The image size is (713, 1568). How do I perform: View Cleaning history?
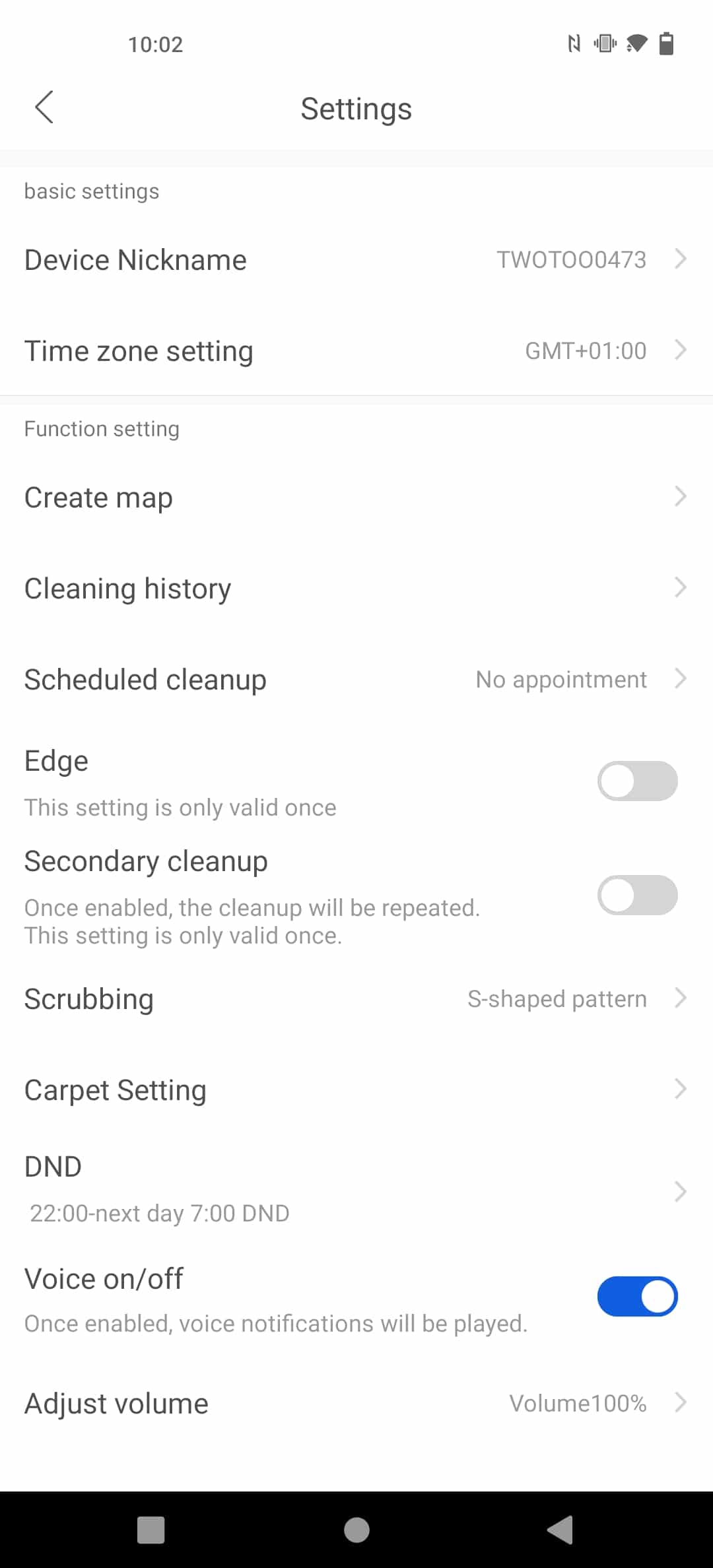(x=356, y=588)
